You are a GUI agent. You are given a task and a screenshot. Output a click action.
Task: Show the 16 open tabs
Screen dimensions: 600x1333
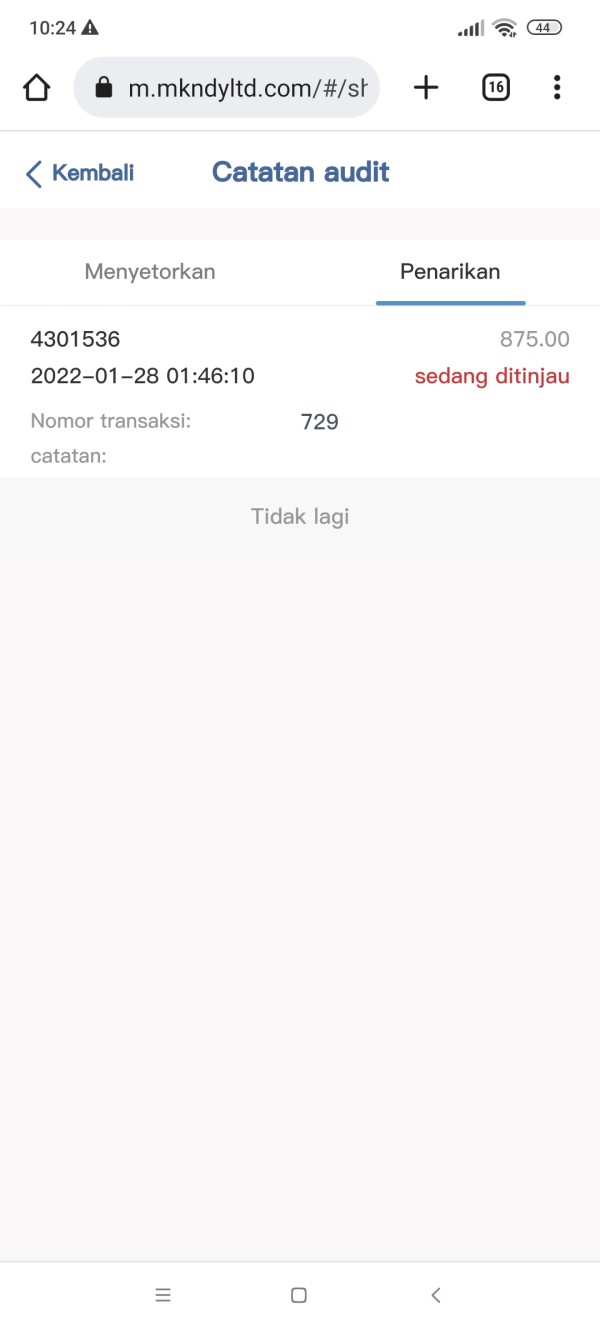(495, 88)
